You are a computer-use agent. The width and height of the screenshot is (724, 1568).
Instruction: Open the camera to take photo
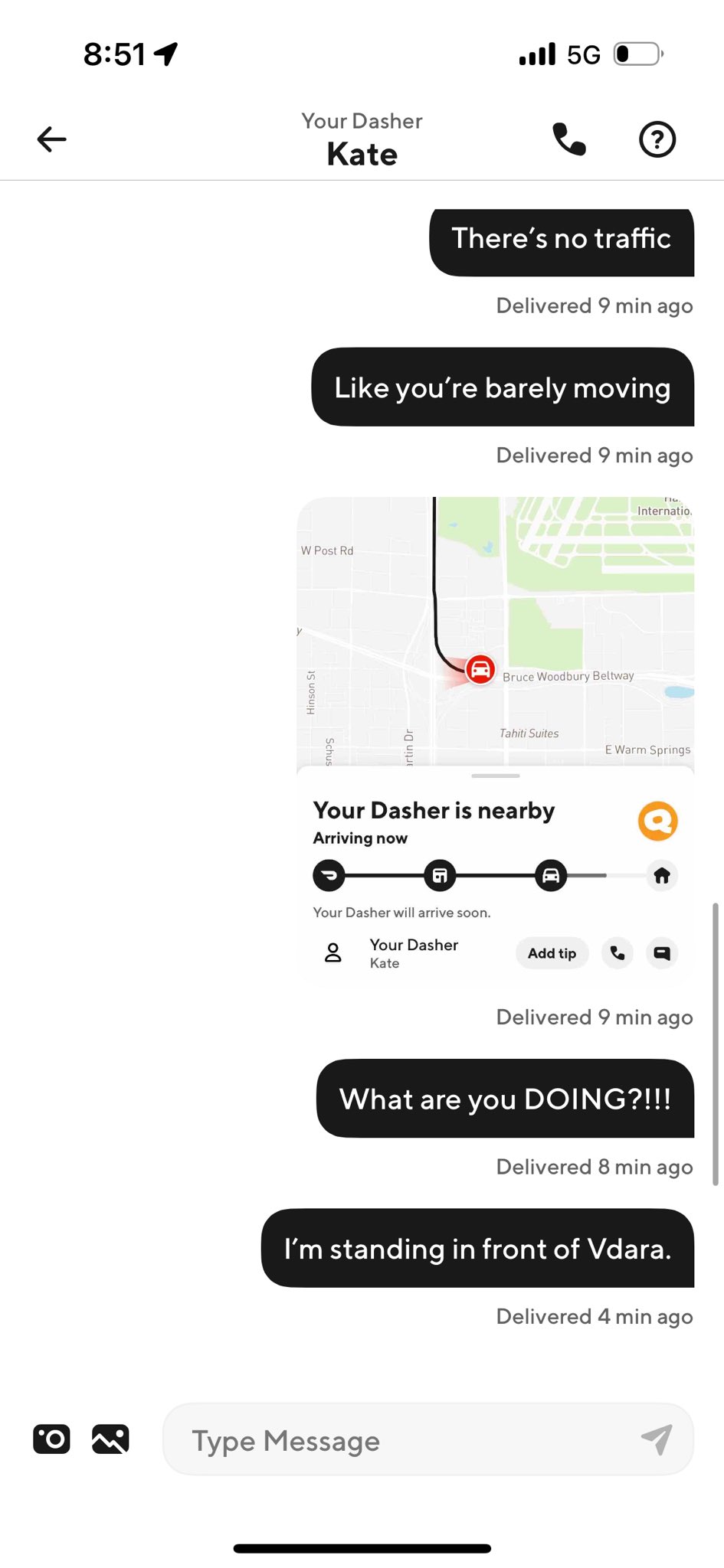coord(51,1439)
